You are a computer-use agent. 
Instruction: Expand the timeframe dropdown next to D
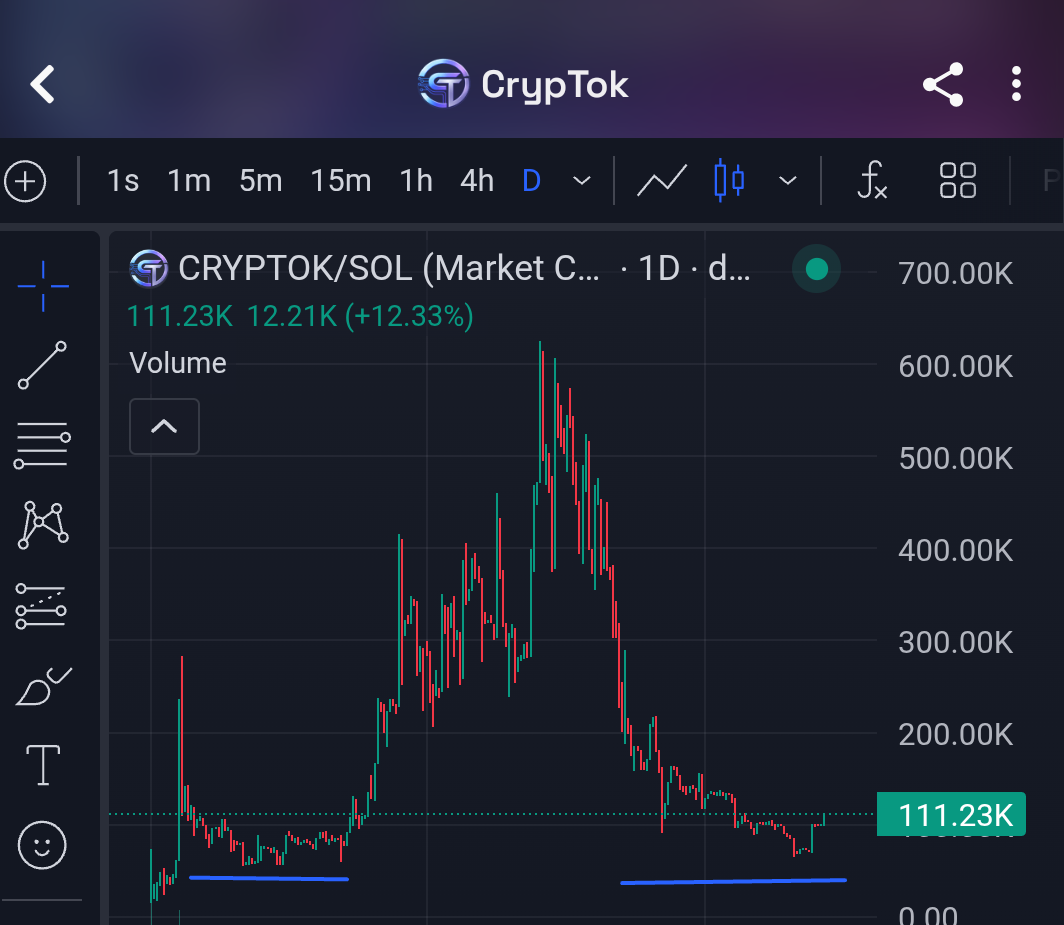(x=582, y=181)
